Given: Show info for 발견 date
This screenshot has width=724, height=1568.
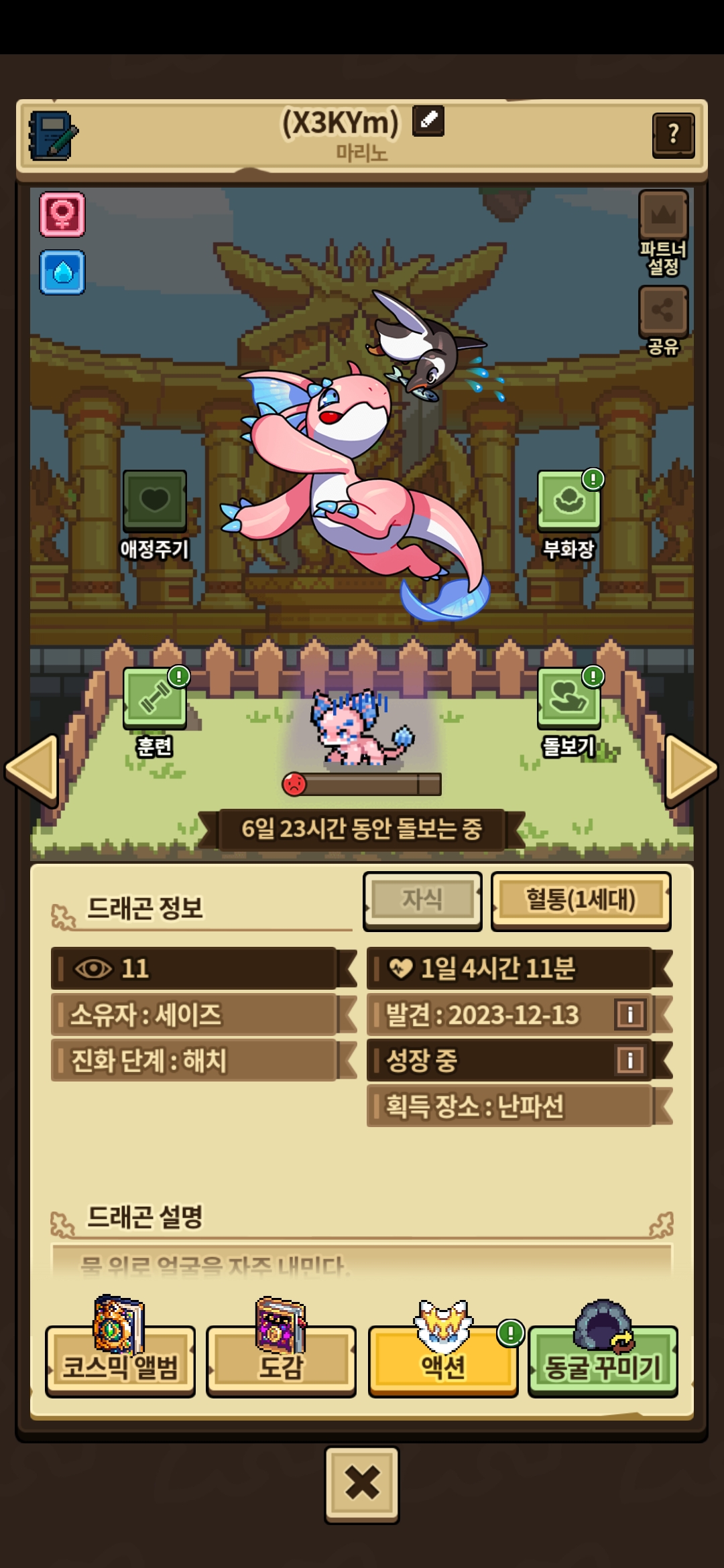Looking at the screenshot, I should tap(629, 1015).
